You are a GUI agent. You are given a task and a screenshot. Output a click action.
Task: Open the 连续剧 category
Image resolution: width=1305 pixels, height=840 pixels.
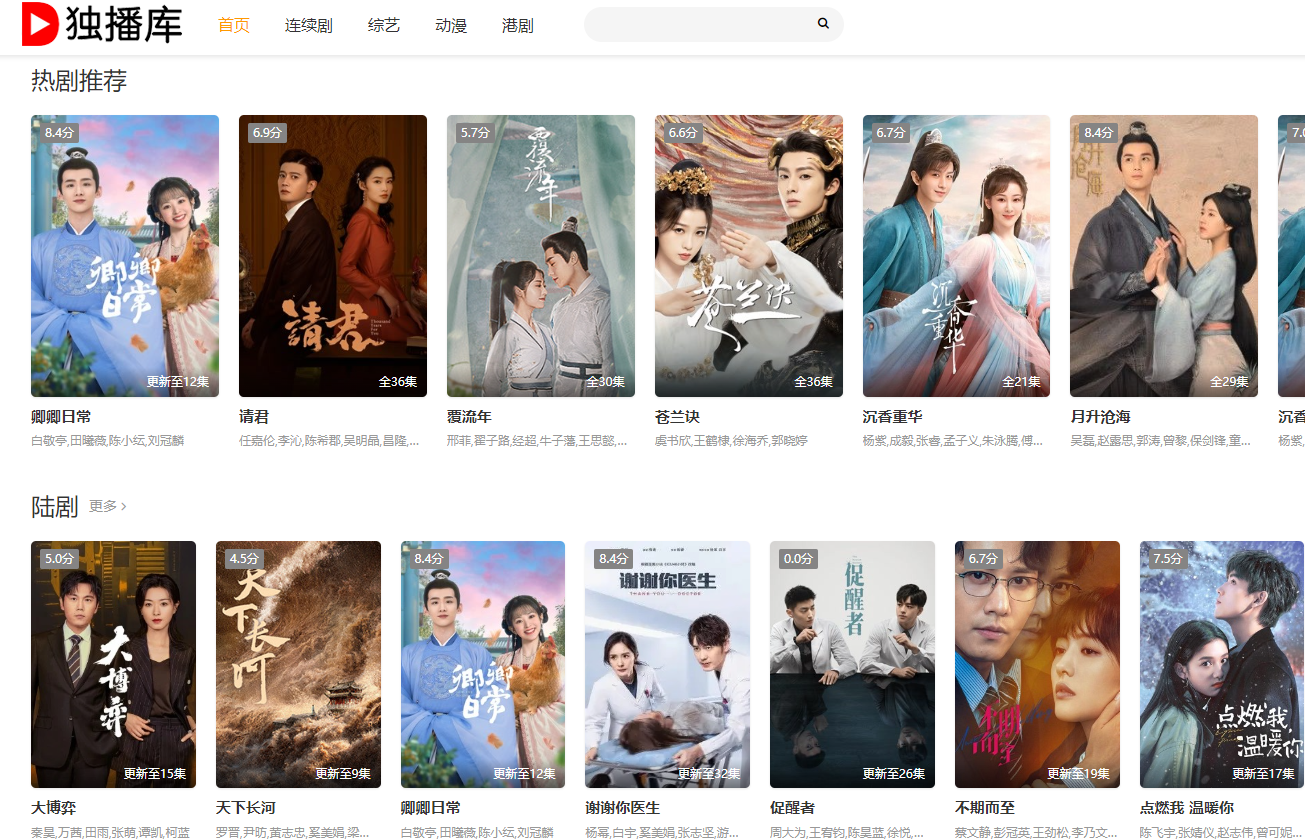[x=308, y=25]
